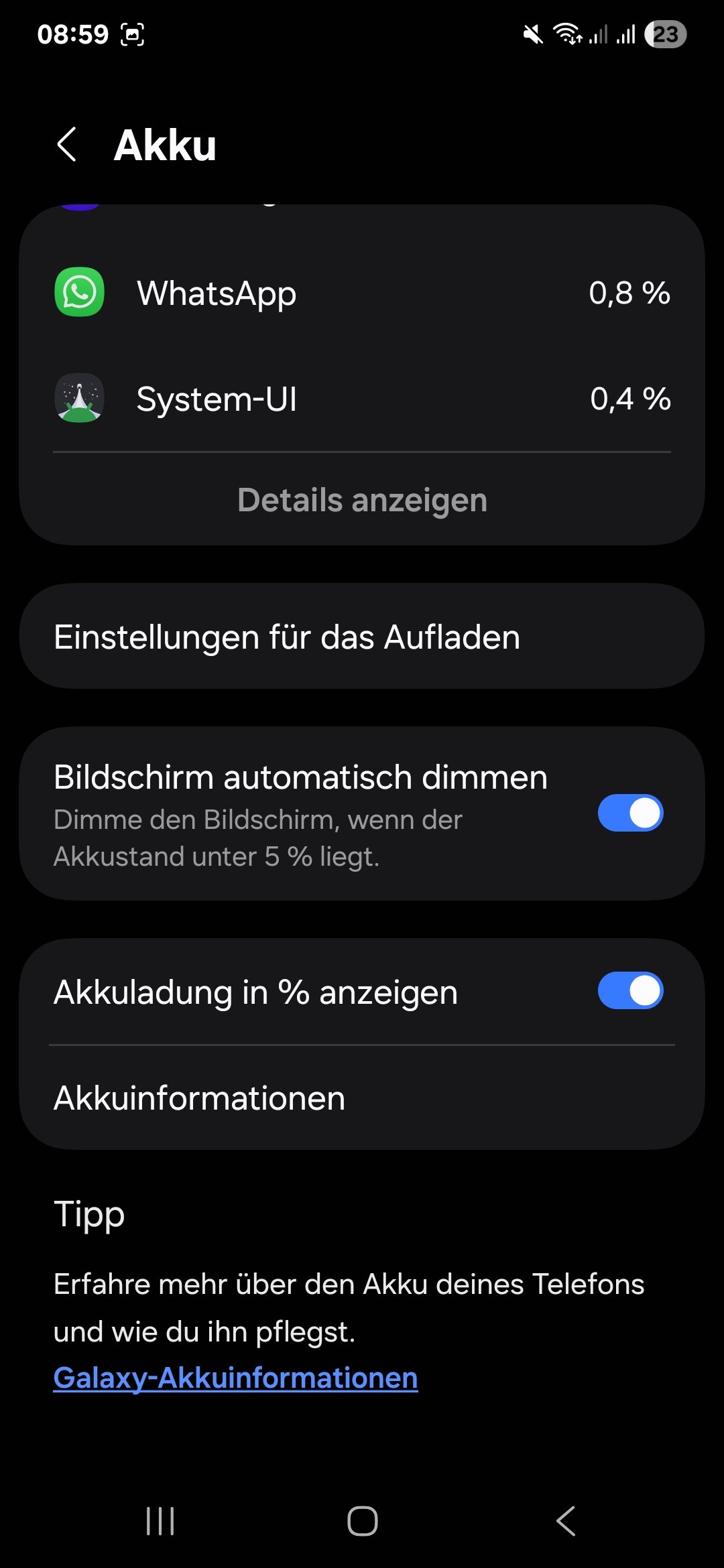
Task: Open Einstellungen für das Aufladen
Action: coord(362,637)
